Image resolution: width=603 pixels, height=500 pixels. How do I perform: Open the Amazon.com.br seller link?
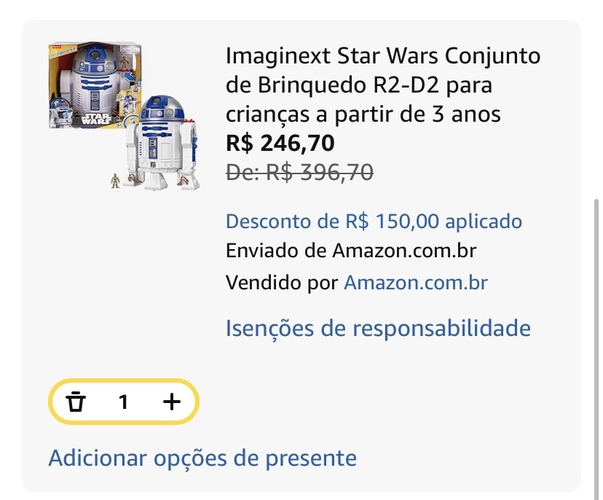[x=415, y=283]
